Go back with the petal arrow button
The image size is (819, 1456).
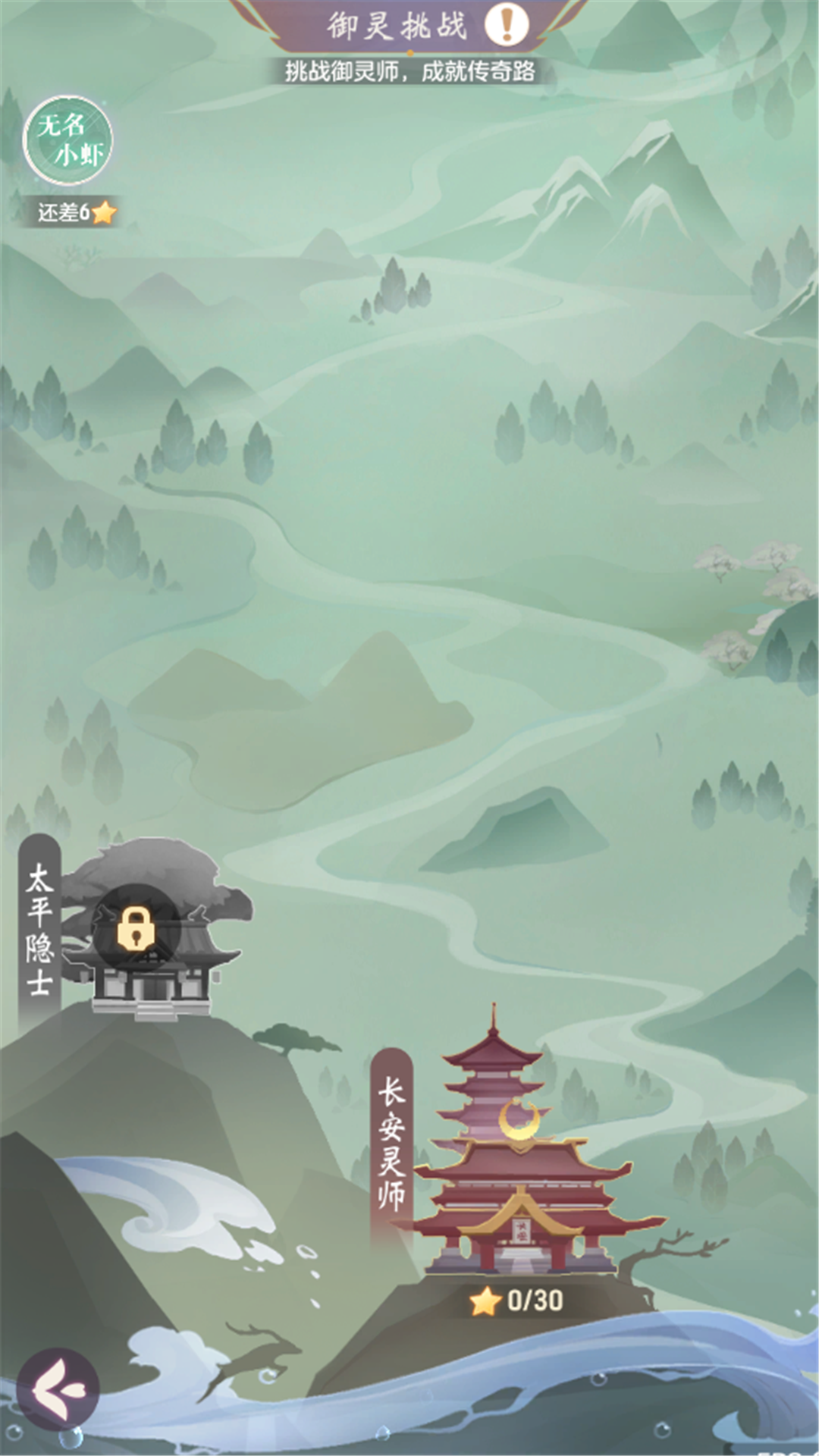click(x=58, y=1389)
